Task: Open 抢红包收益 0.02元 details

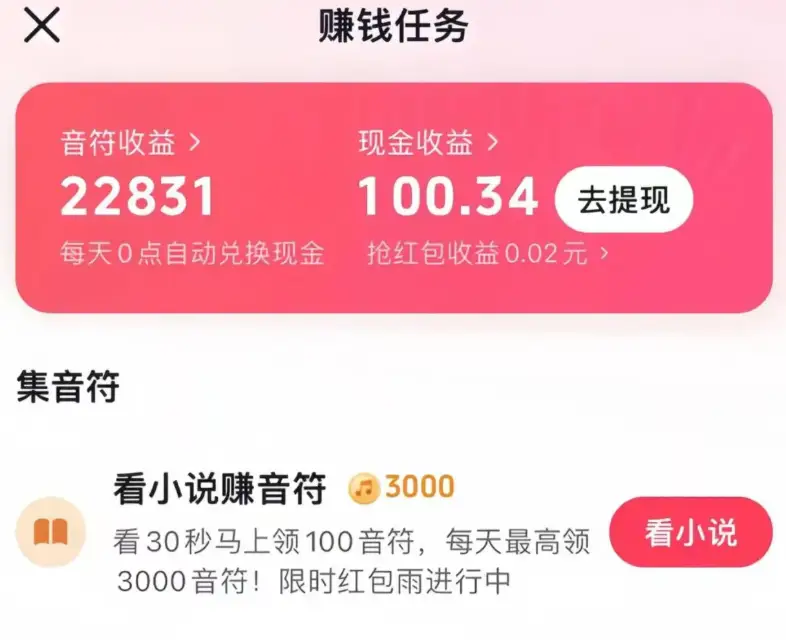Action: click(x=487, y=254)
